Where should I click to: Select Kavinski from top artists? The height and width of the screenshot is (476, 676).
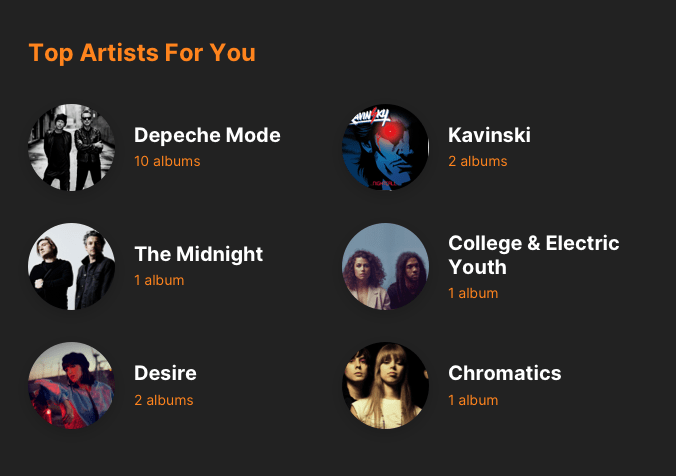(489, 136)
